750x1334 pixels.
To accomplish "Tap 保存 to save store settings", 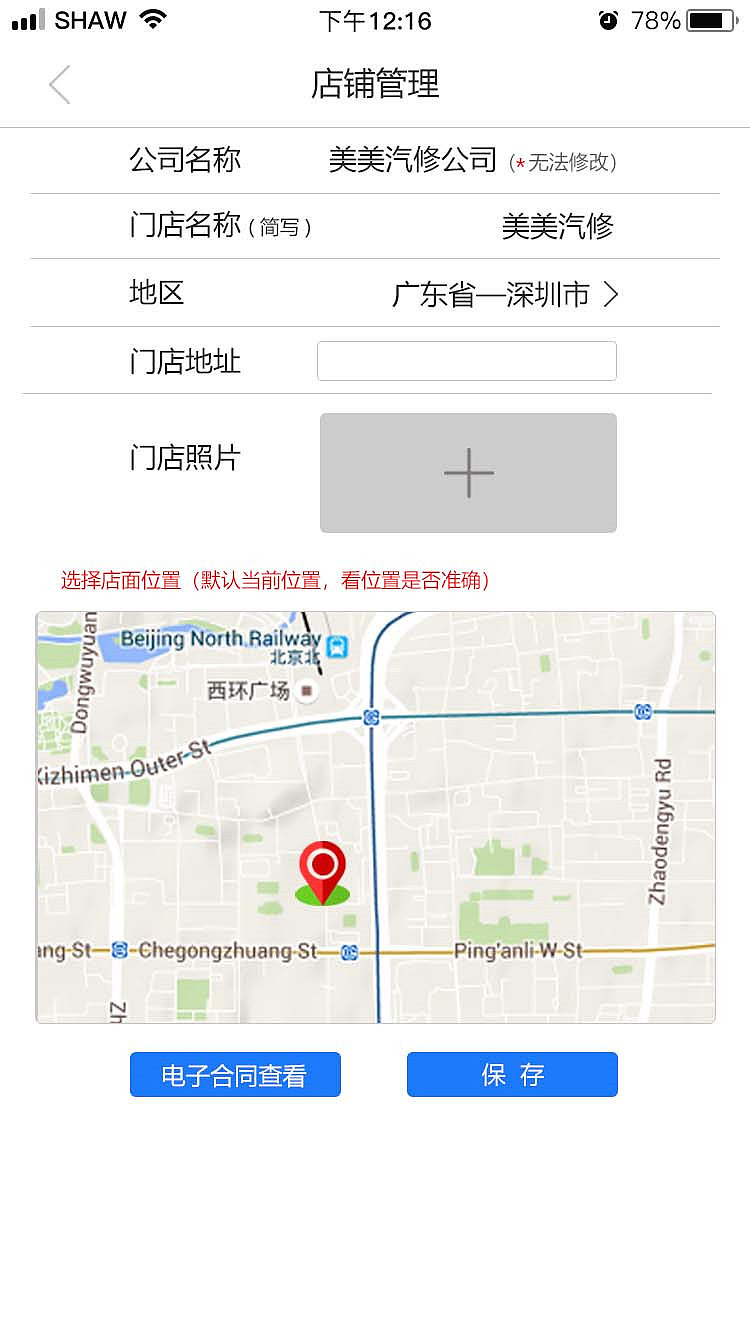I will click(511, 1074).
